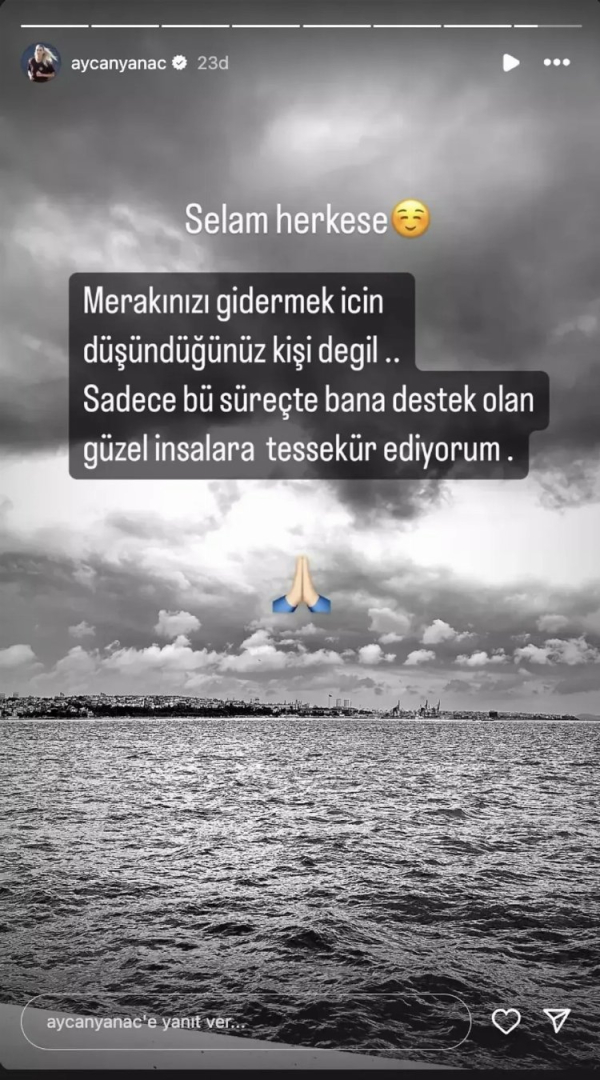The height and width of the screenshot is (1080, 600).
Task: Share the story via paper plane
Action: (x=558, y=1020)
